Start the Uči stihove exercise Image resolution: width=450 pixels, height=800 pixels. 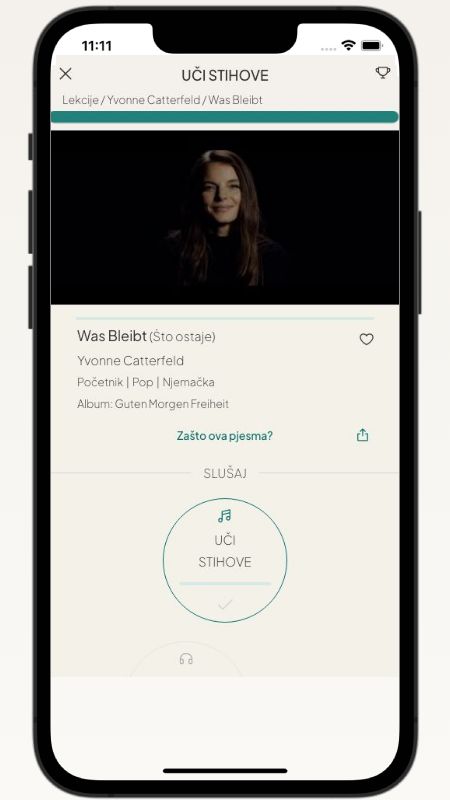click(x=225, y=560)
